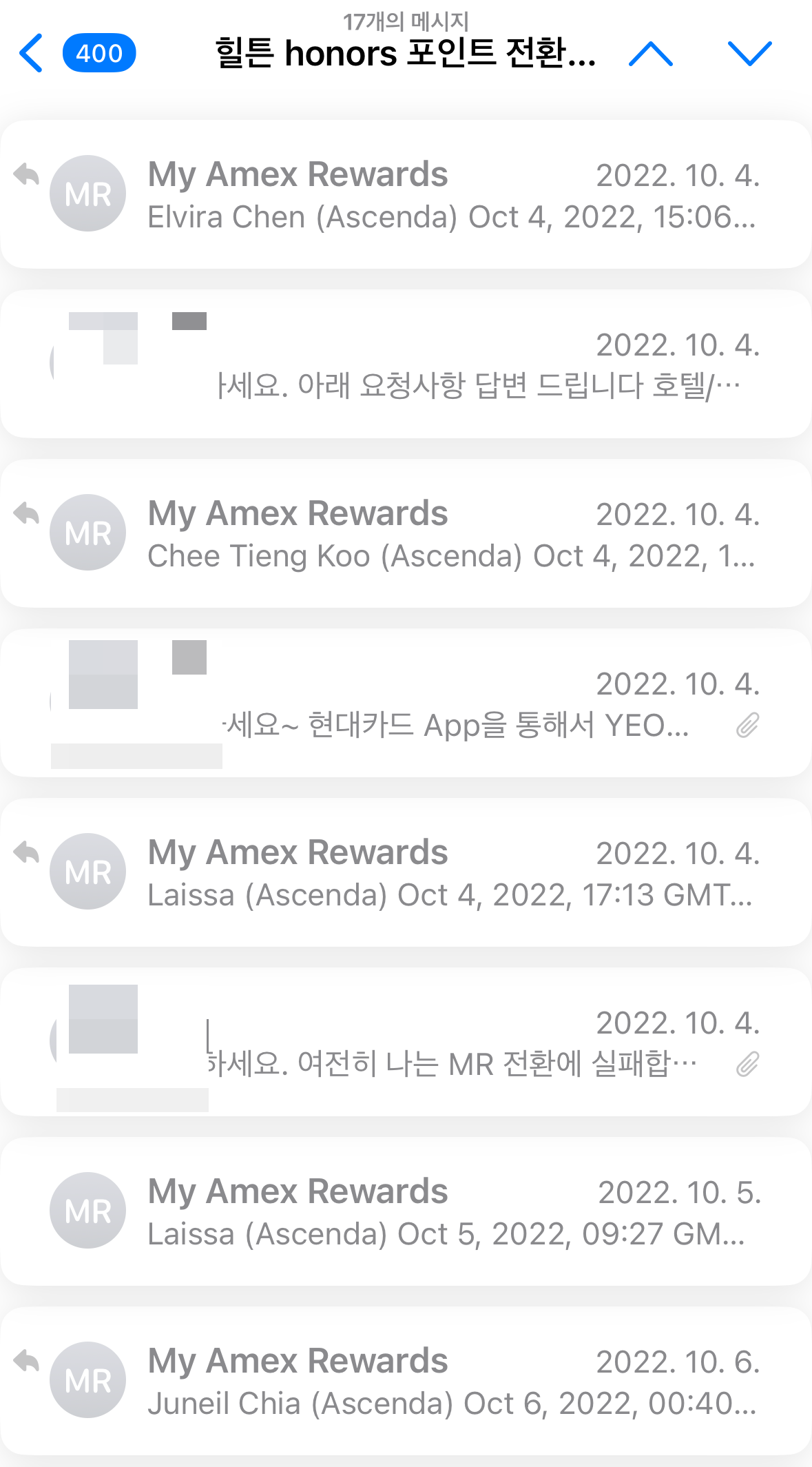Open the Elvira Chen (Ascenda) message
This screenshot has width=812, height=1467.
[406, 194]
